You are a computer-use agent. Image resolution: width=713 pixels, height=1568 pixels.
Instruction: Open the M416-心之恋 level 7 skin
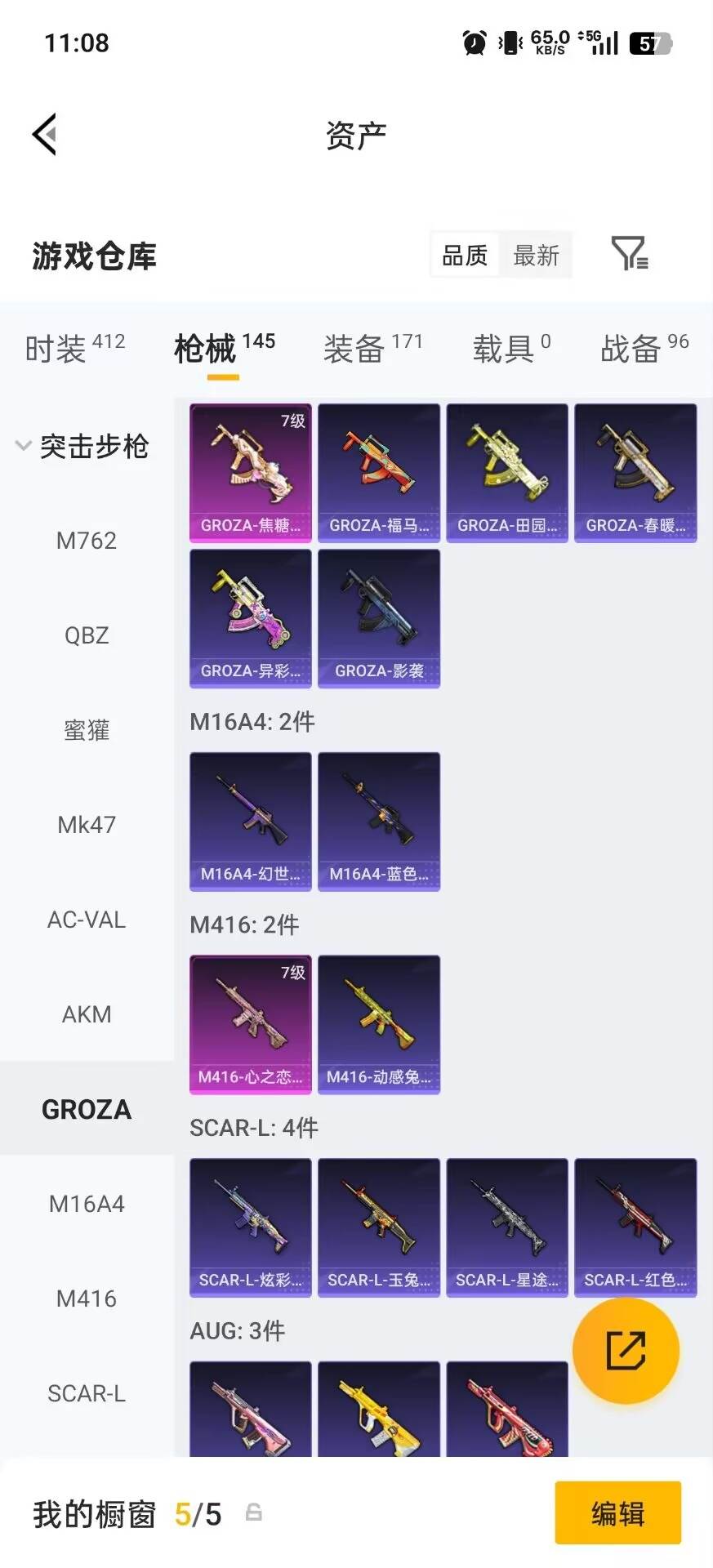[250, 1024]
